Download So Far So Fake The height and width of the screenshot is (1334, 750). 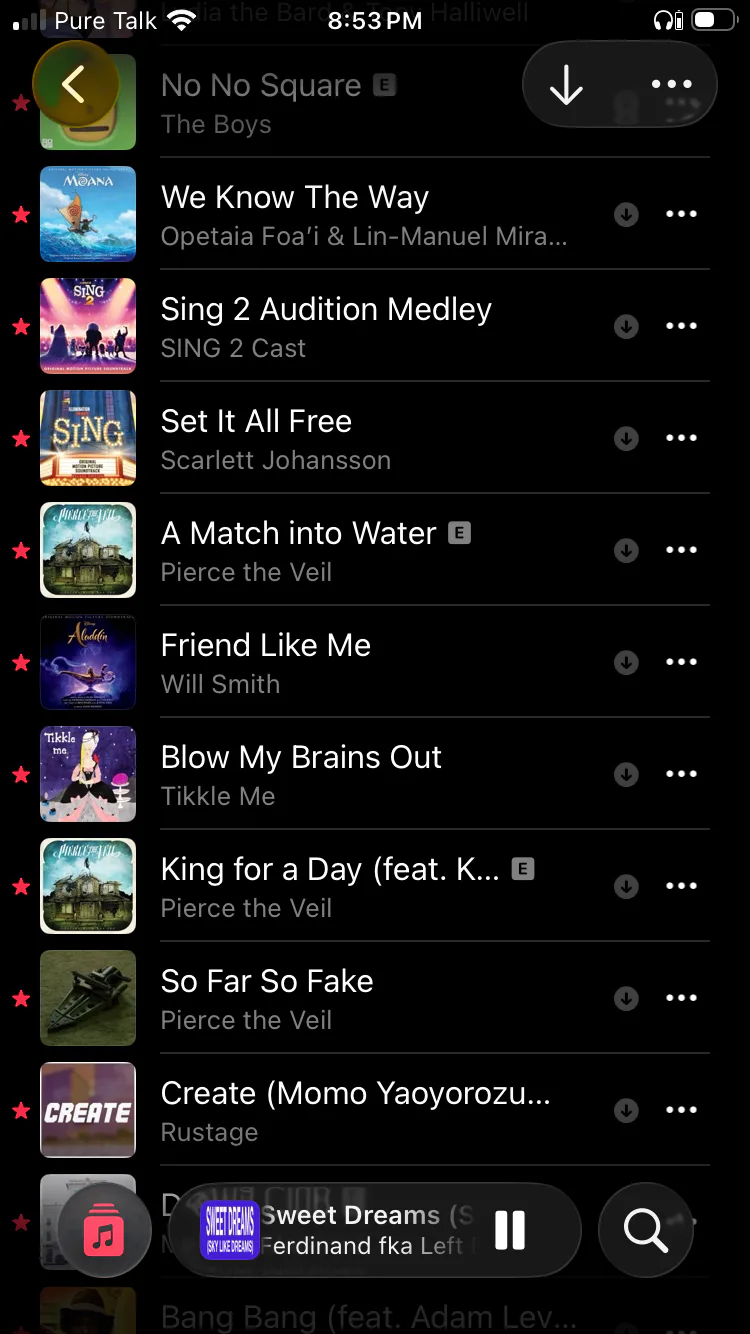coord(627,998)
